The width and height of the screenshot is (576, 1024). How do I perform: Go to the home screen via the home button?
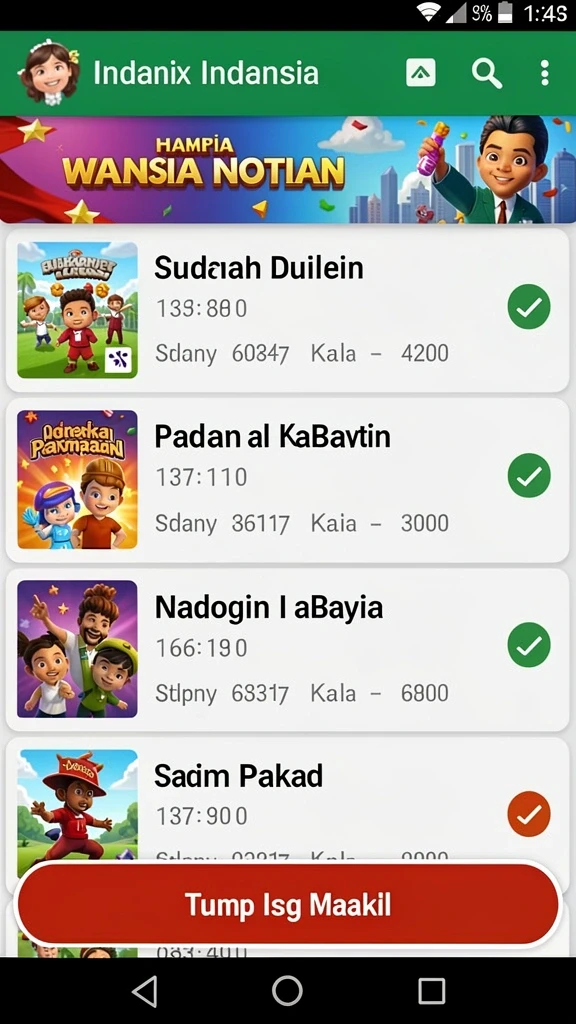[287, 991]
